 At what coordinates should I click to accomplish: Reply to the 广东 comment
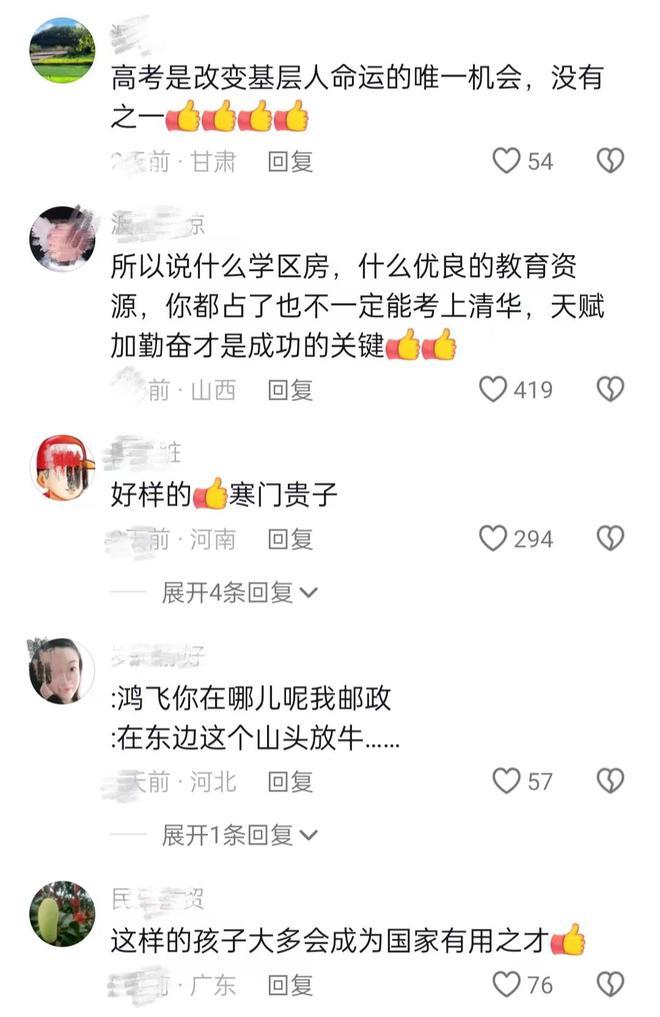[x=290, y=986]
